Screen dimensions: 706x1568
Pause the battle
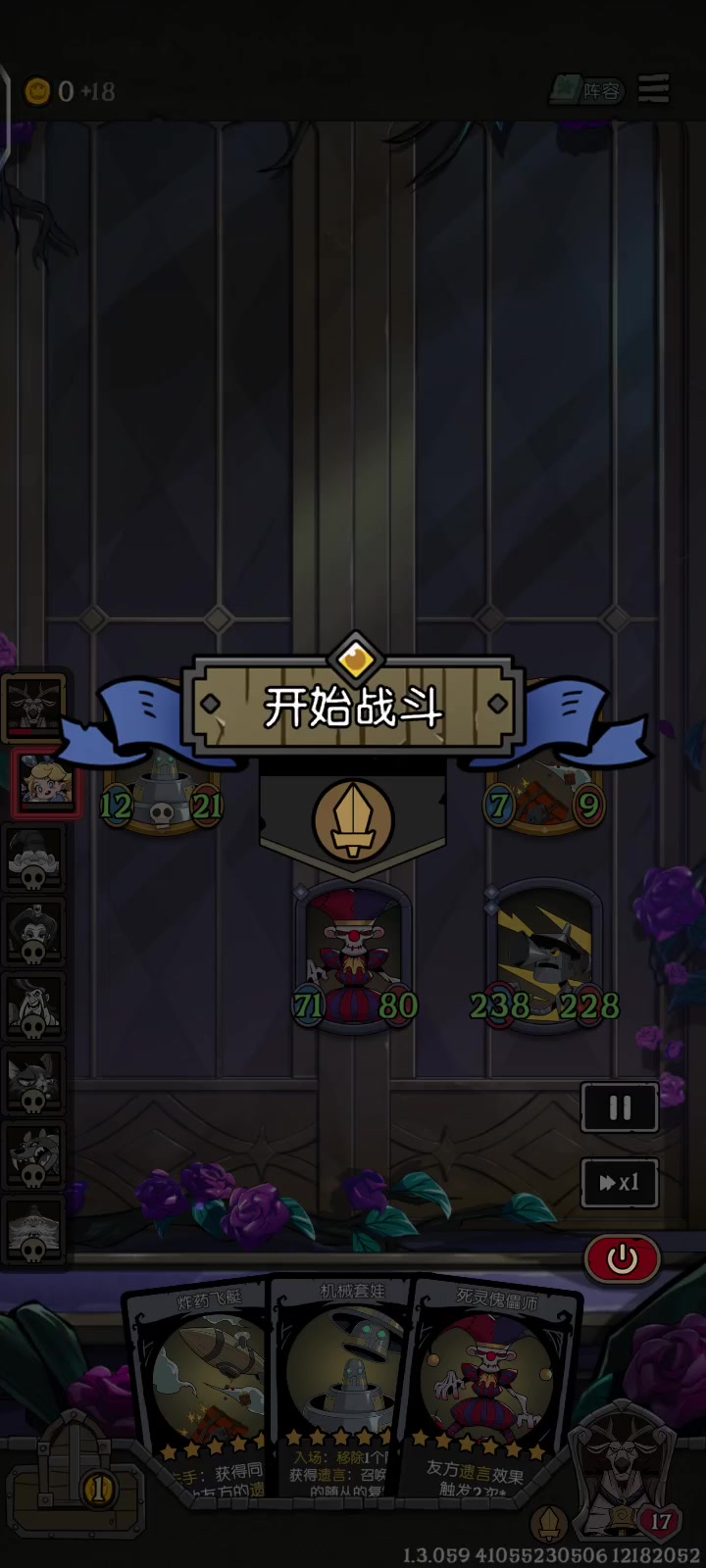(x=620, y=1107)
